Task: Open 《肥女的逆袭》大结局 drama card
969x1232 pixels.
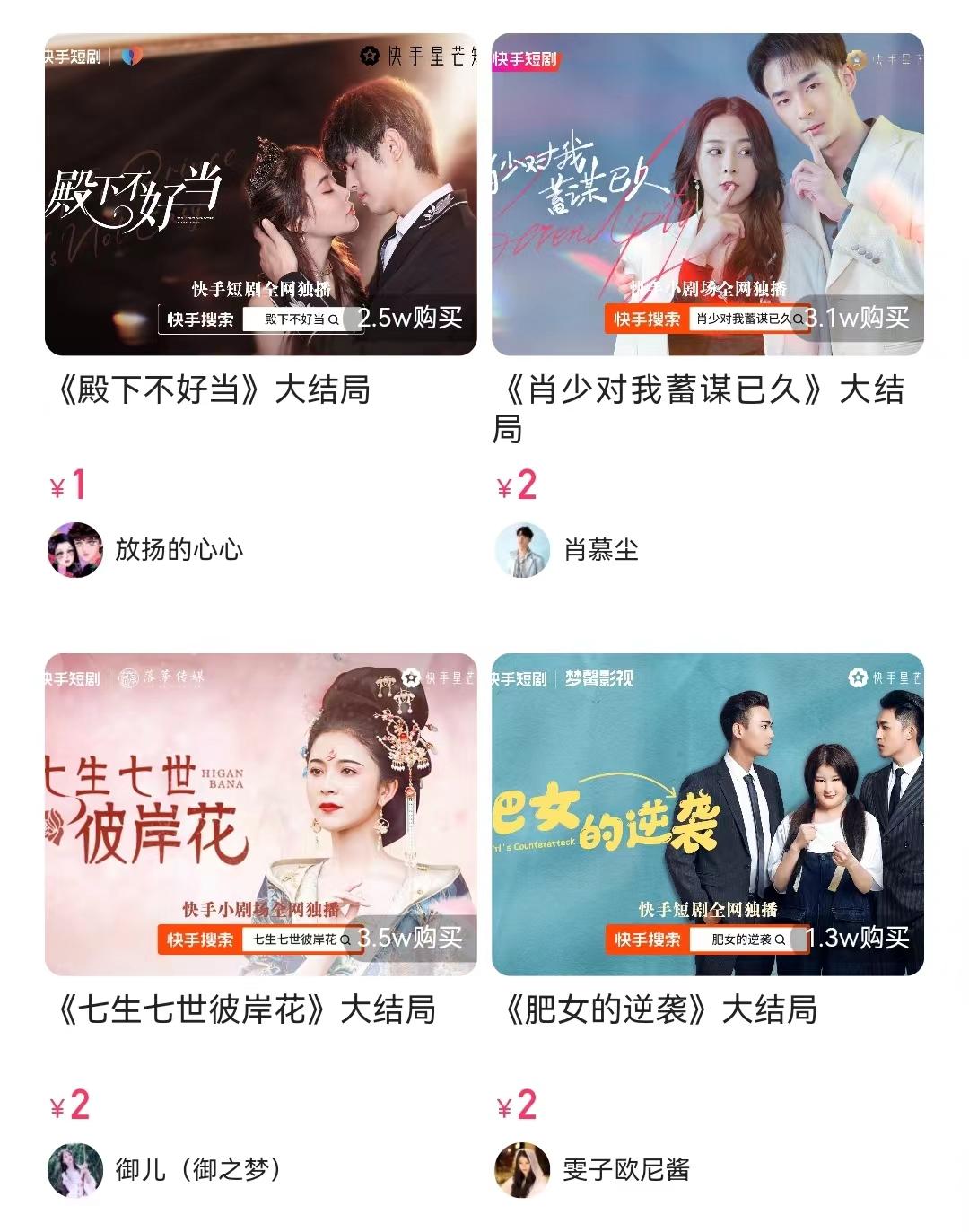Action: pyautogui.click(x=707, y=814)
